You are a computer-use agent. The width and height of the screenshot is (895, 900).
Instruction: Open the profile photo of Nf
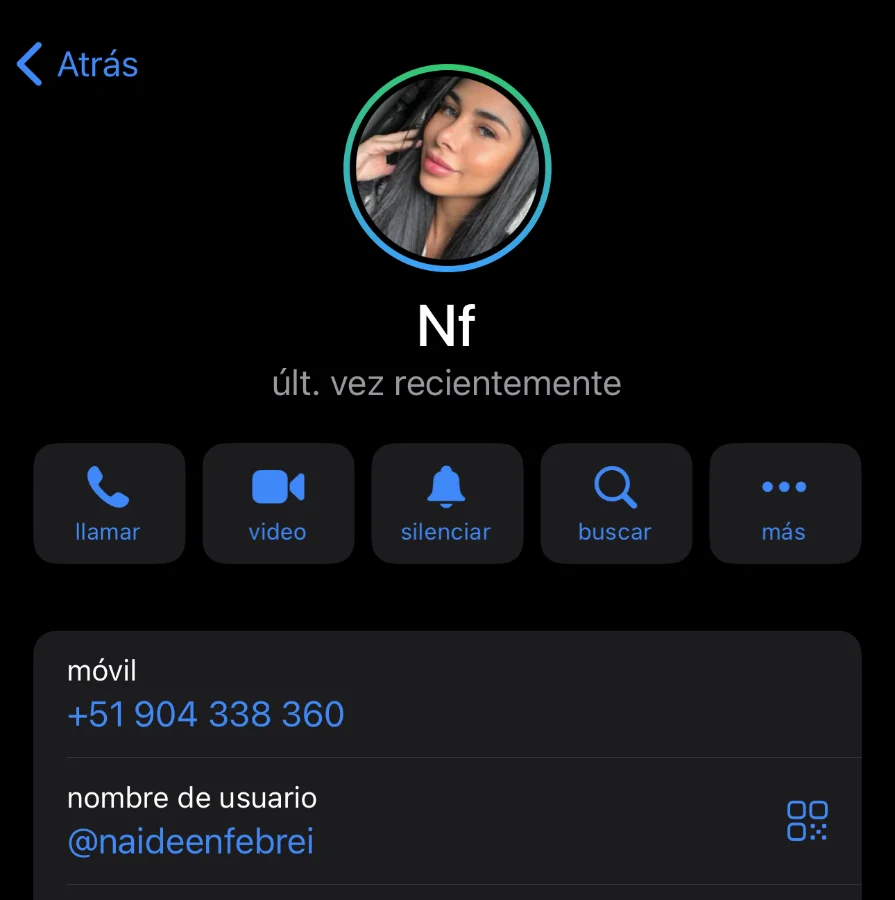447,168
